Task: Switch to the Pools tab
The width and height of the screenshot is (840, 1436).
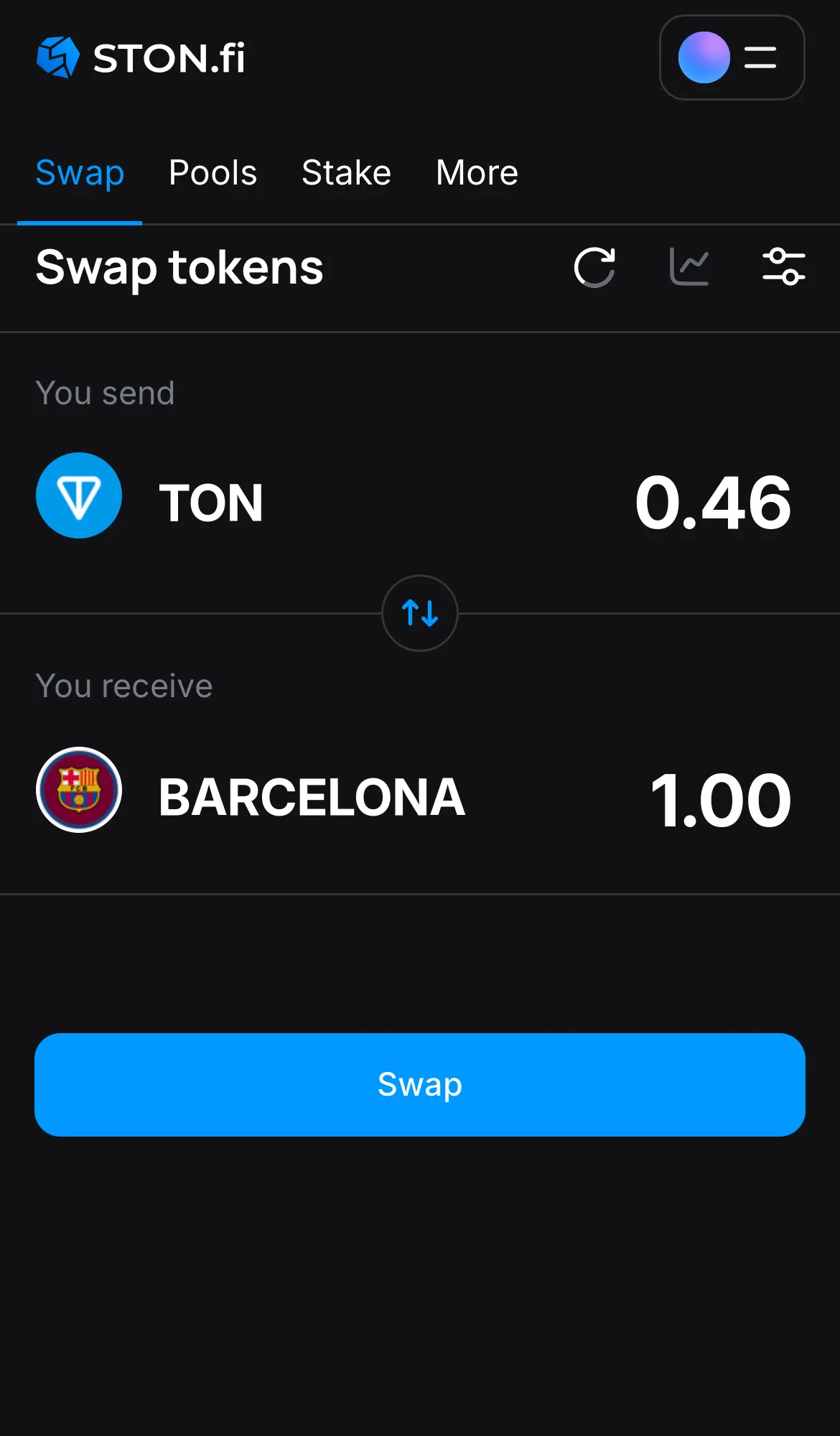Action: click(x=213, y=172)
